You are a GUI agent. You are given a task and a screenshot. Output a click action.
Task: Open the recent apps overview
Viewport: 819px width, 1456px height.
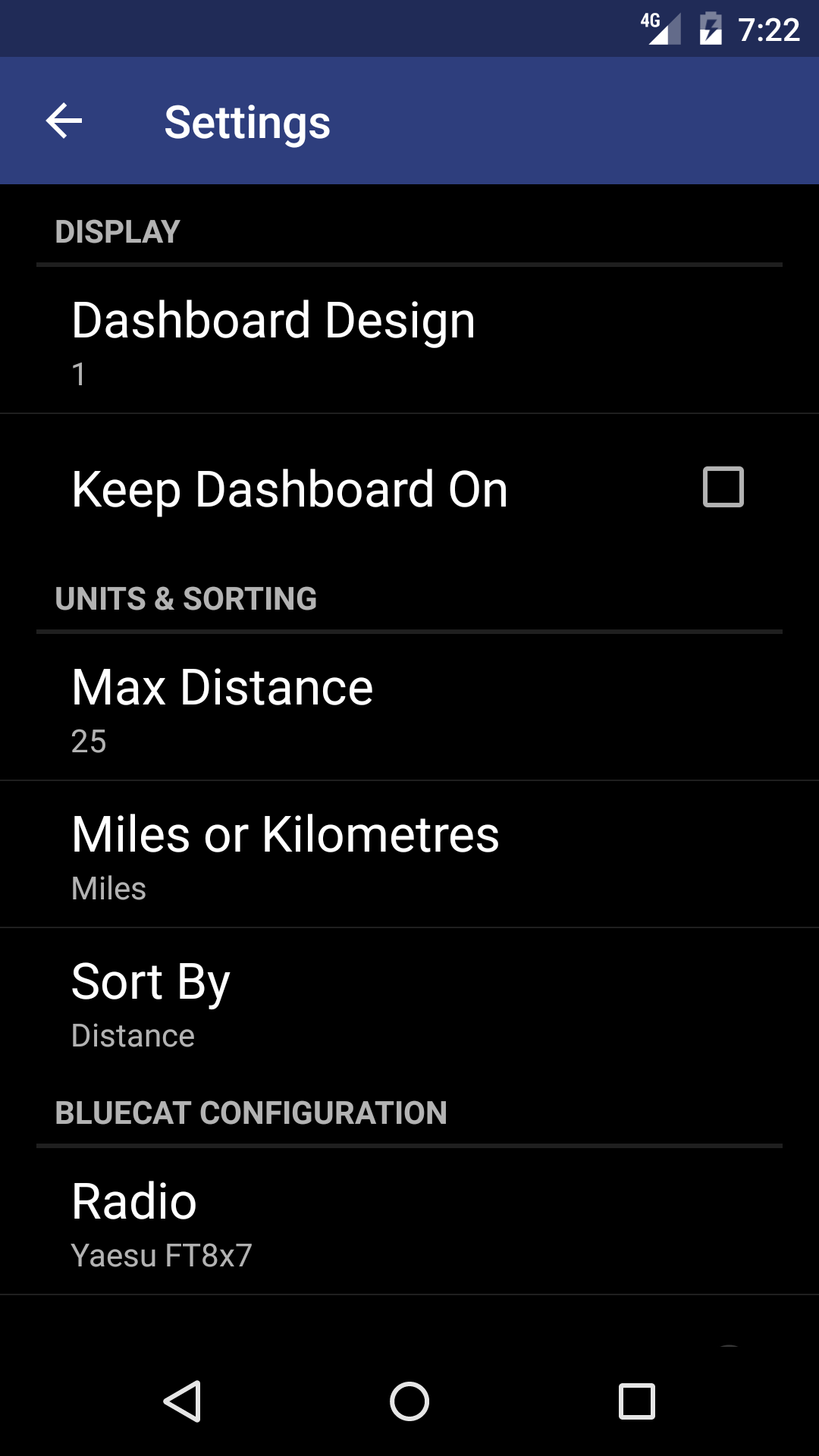(637, 1401)
